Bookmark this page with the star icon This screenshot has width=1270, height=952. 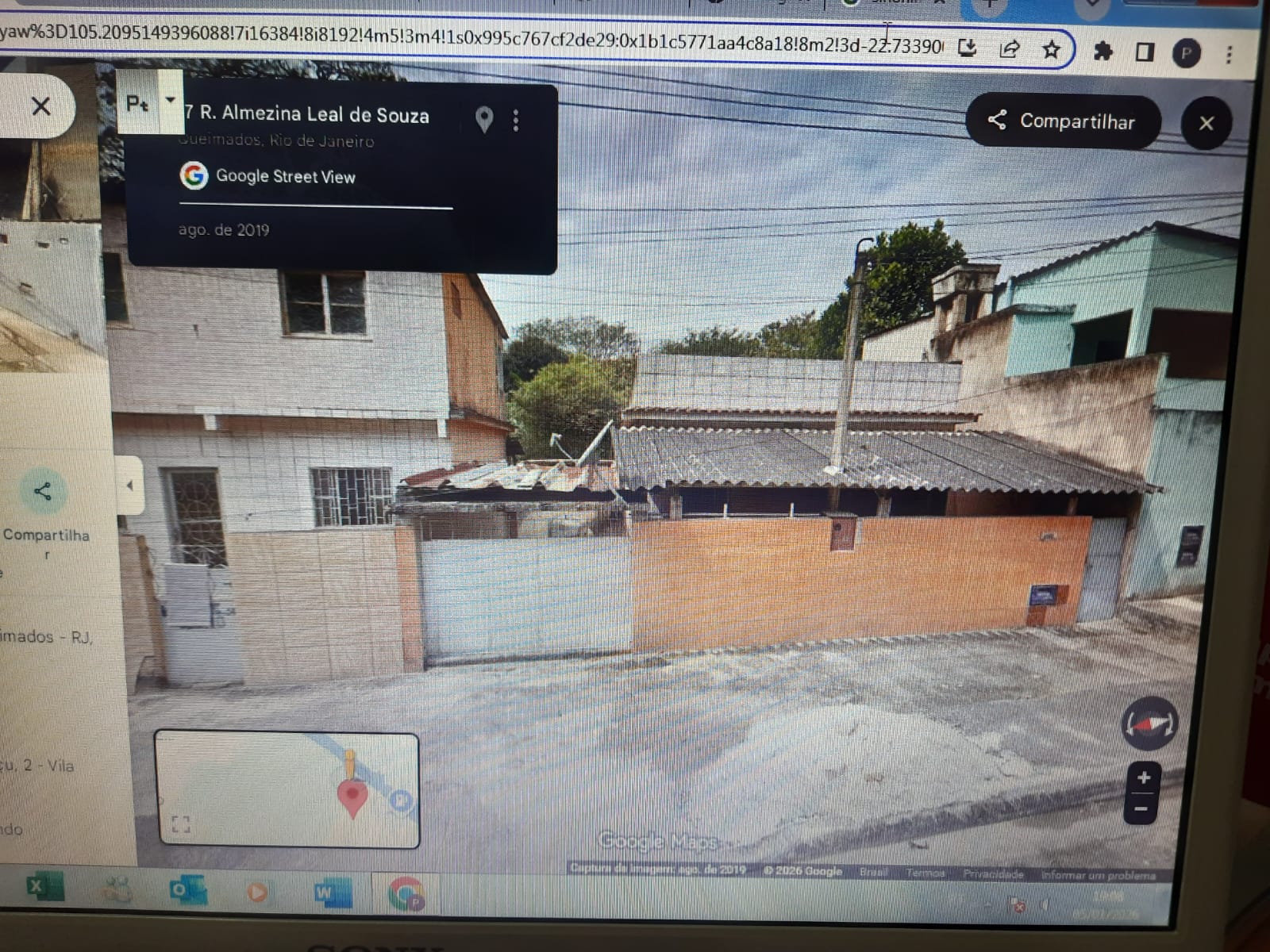click(x=1051, y=50)
